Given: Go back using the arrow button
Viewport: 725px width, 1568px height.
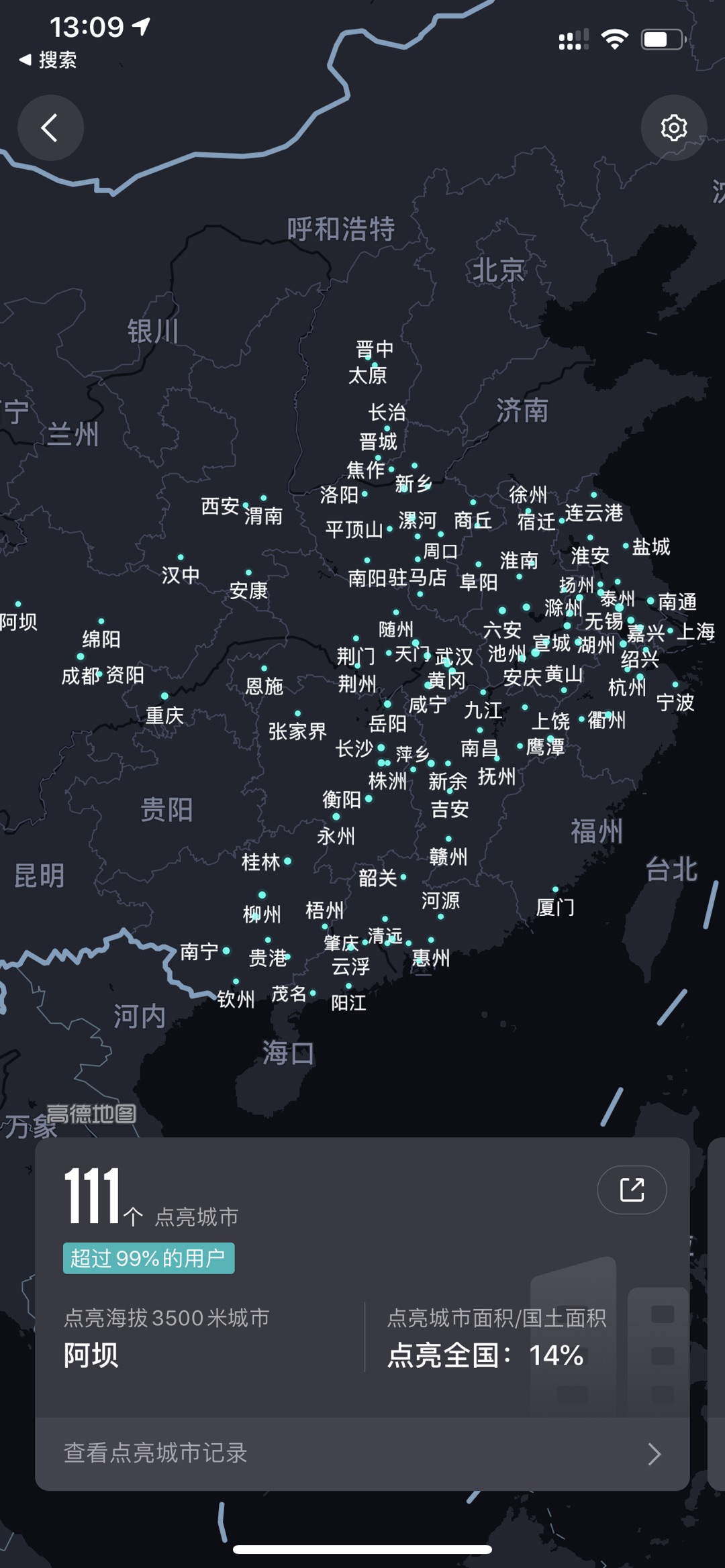Looking at the screenshot, I should pos(50,127).
